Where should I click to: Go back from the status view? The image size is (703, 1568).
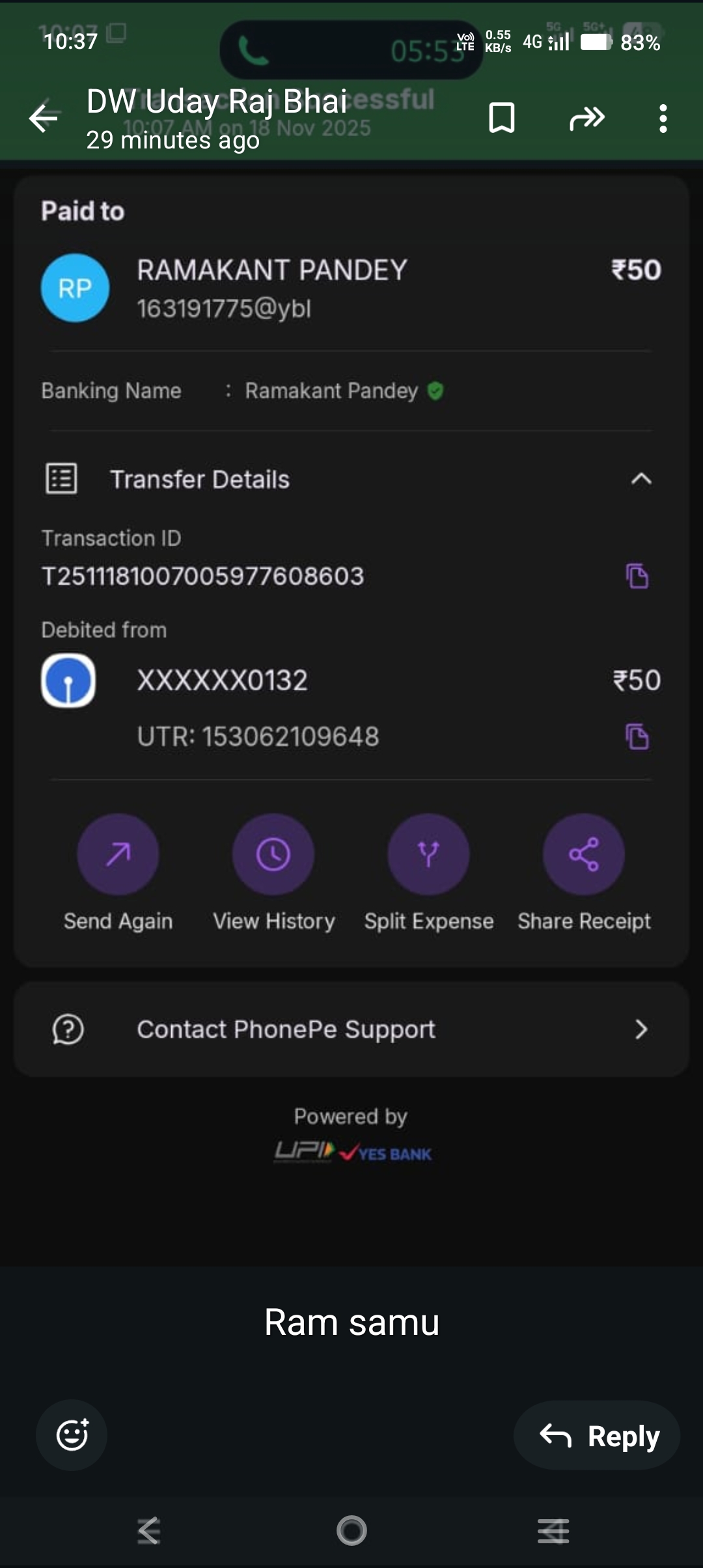pyautogui.click(x=44, y=119)
